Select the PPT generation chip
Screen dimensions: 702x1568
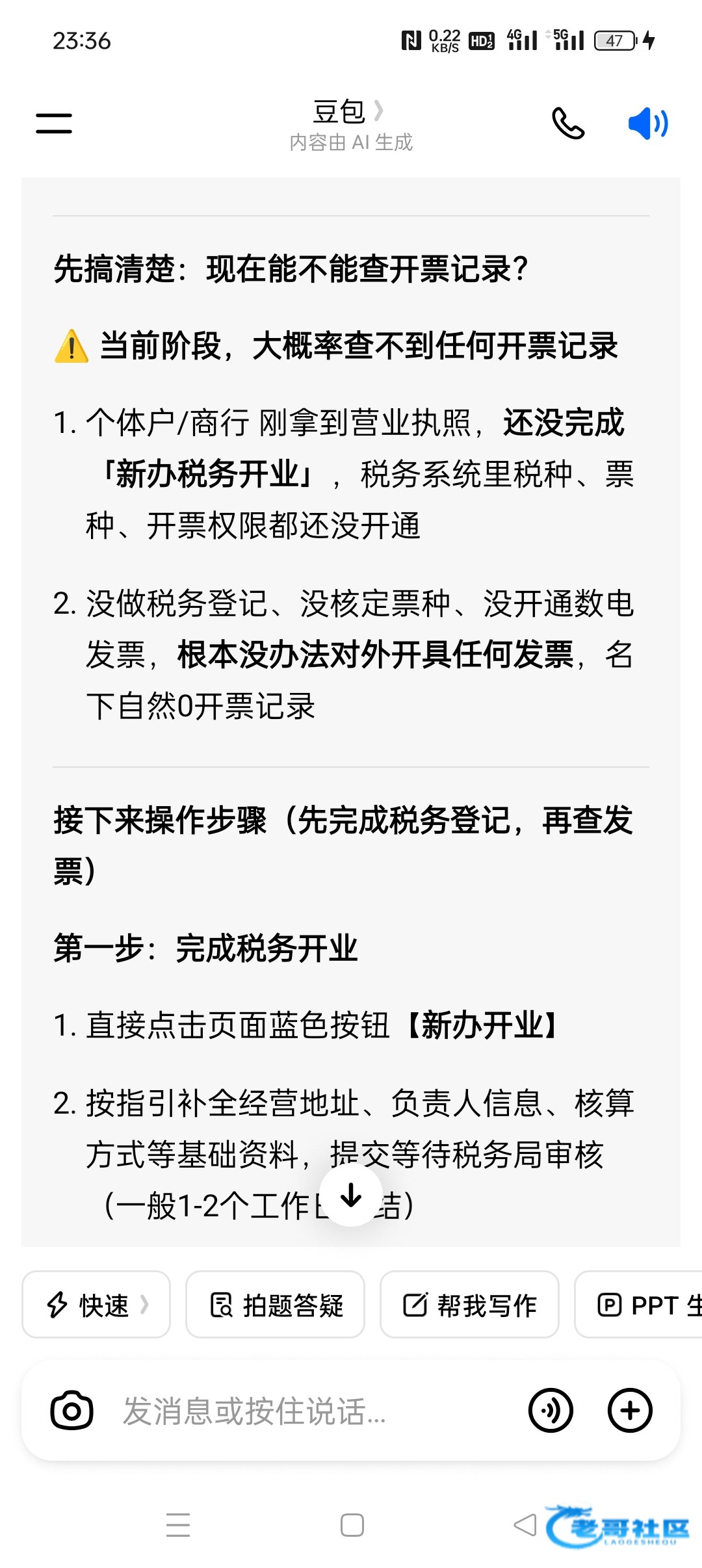pos(638,1304)
